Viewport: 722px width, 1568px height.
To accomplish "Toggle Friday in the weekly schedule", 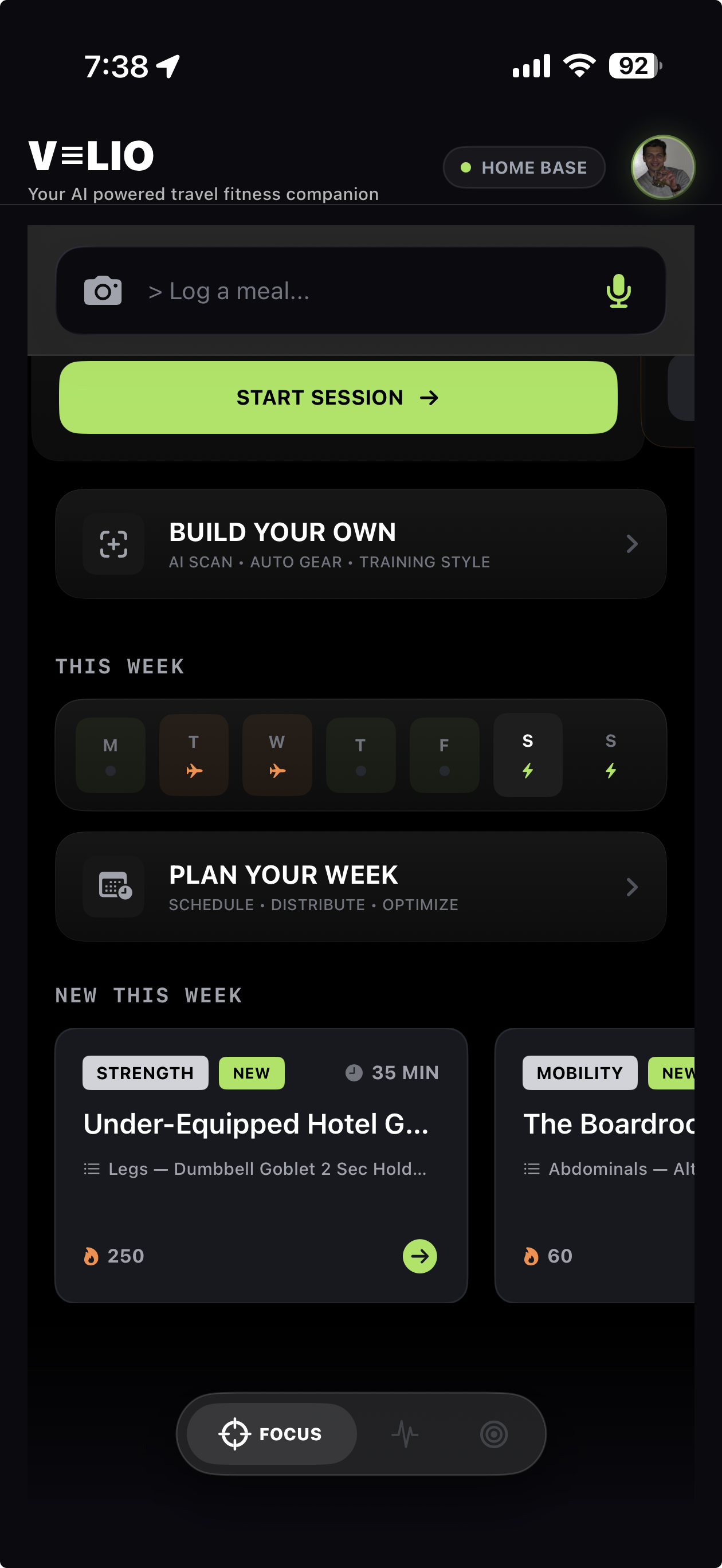I will tap(444, 755).
